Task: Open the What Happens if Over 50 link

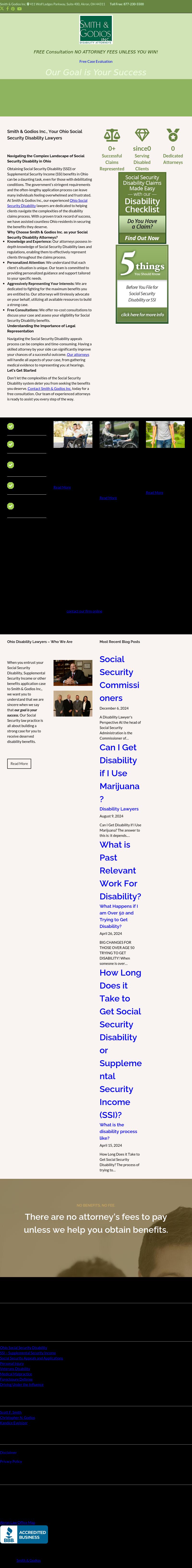Action: 118,916
